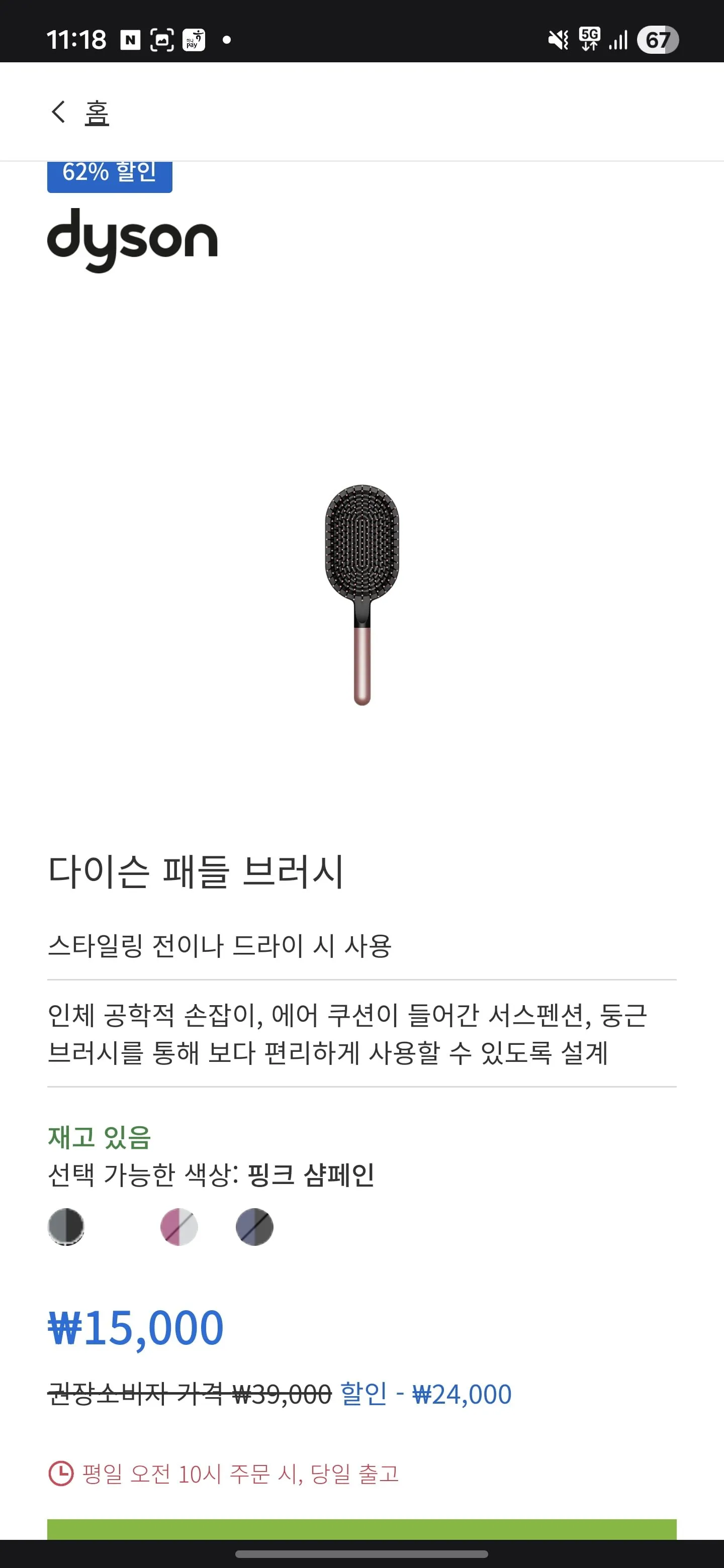
Task: Choose the pink and silver color swatch
Action: (x=179, y=1227)
